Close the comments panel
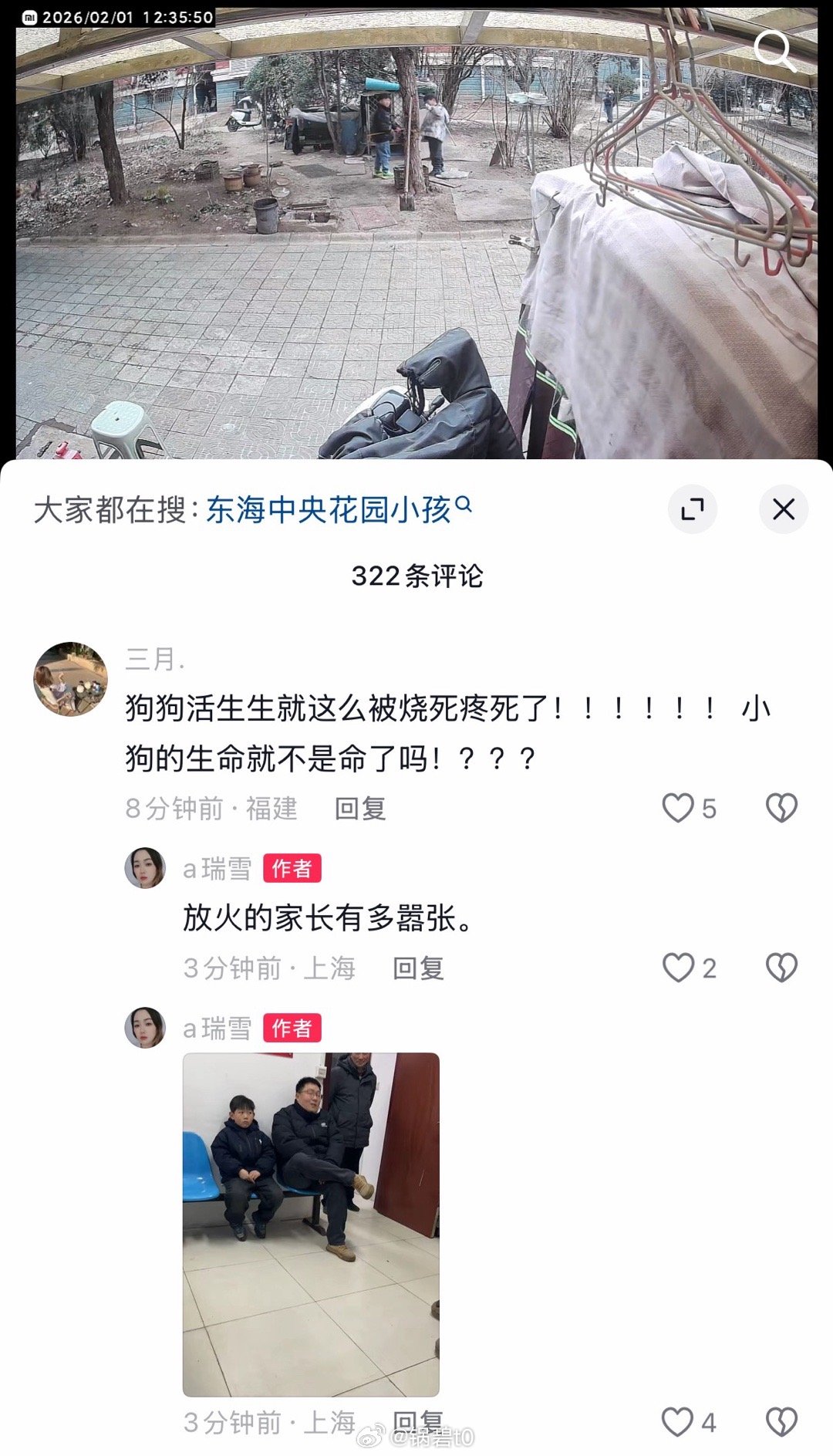 click(783, 509)
